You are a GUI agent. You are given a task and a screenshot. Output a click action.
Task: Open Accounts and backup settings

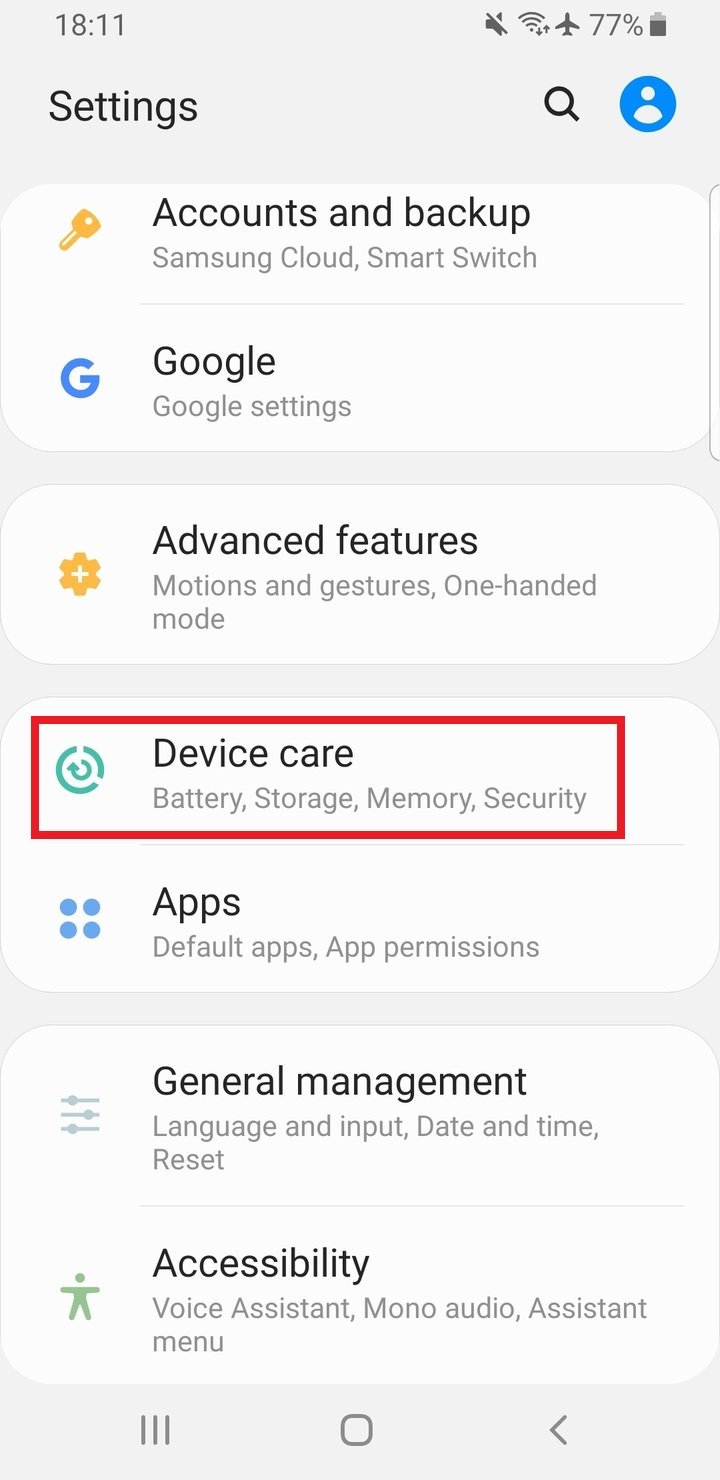[x=360, y=234]
